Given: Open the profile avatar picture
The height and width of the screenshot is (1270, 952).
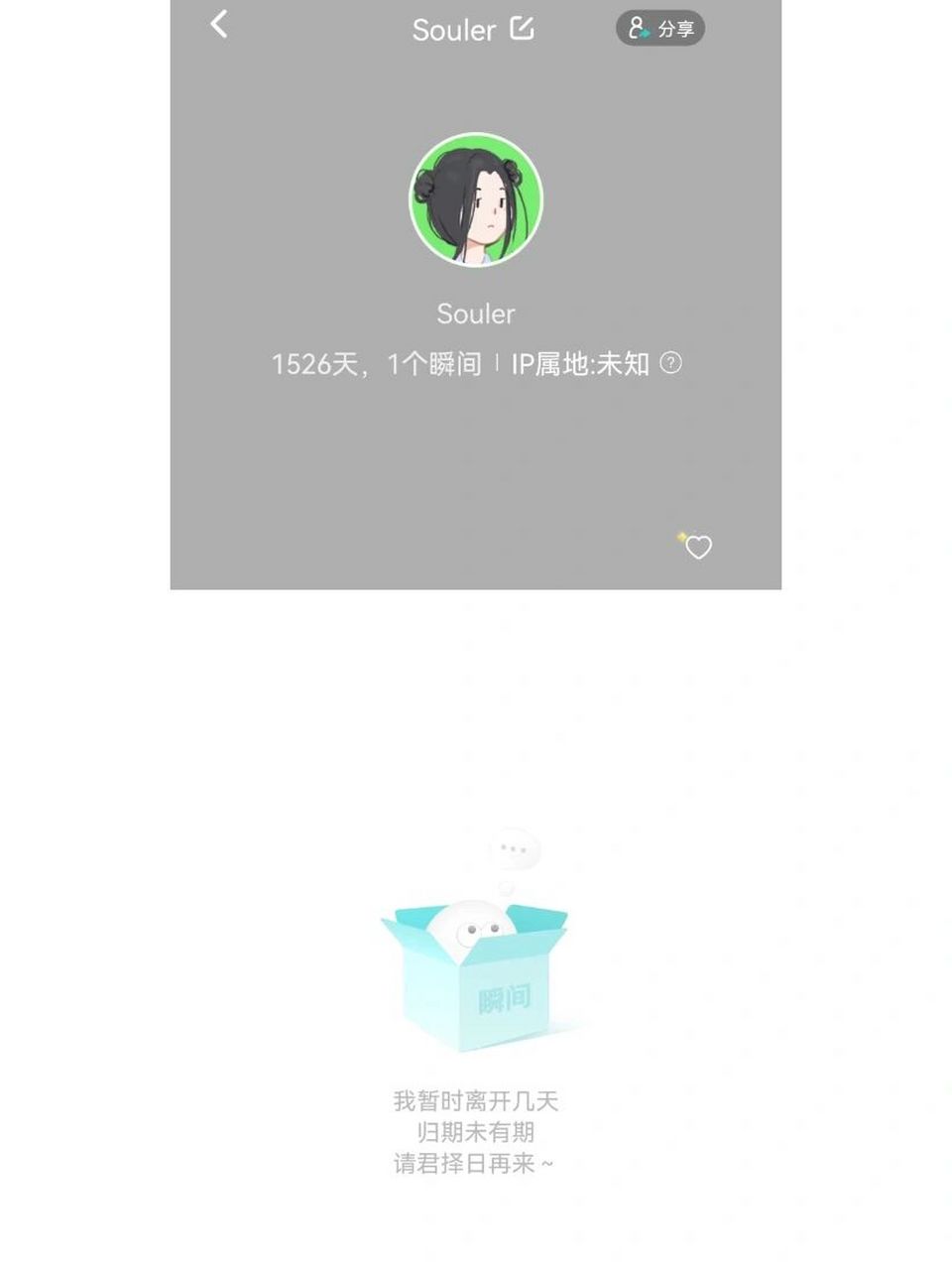Looking at the screenshot, I should 476,199.
